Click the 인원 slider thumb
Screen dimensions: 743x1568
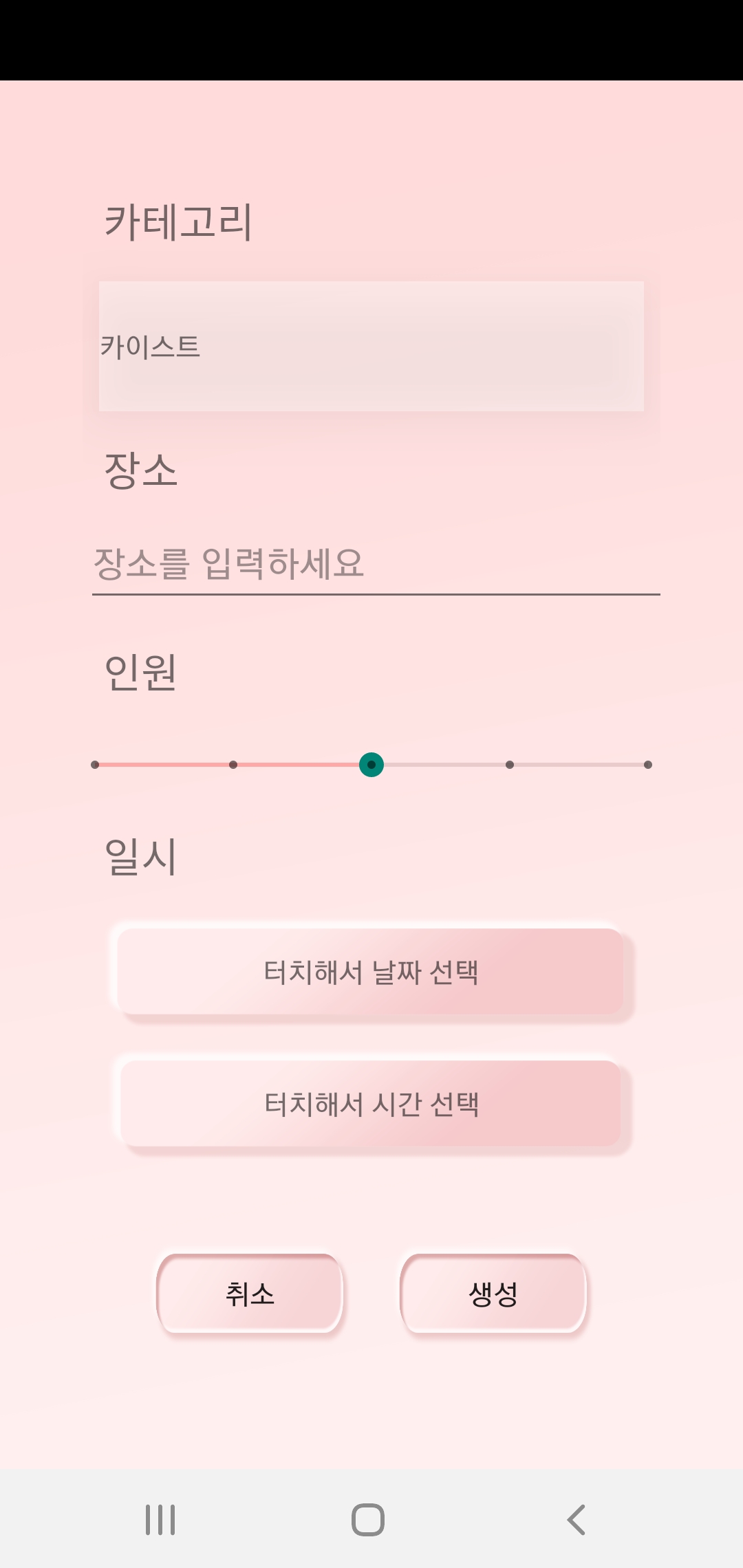point(371,765)
